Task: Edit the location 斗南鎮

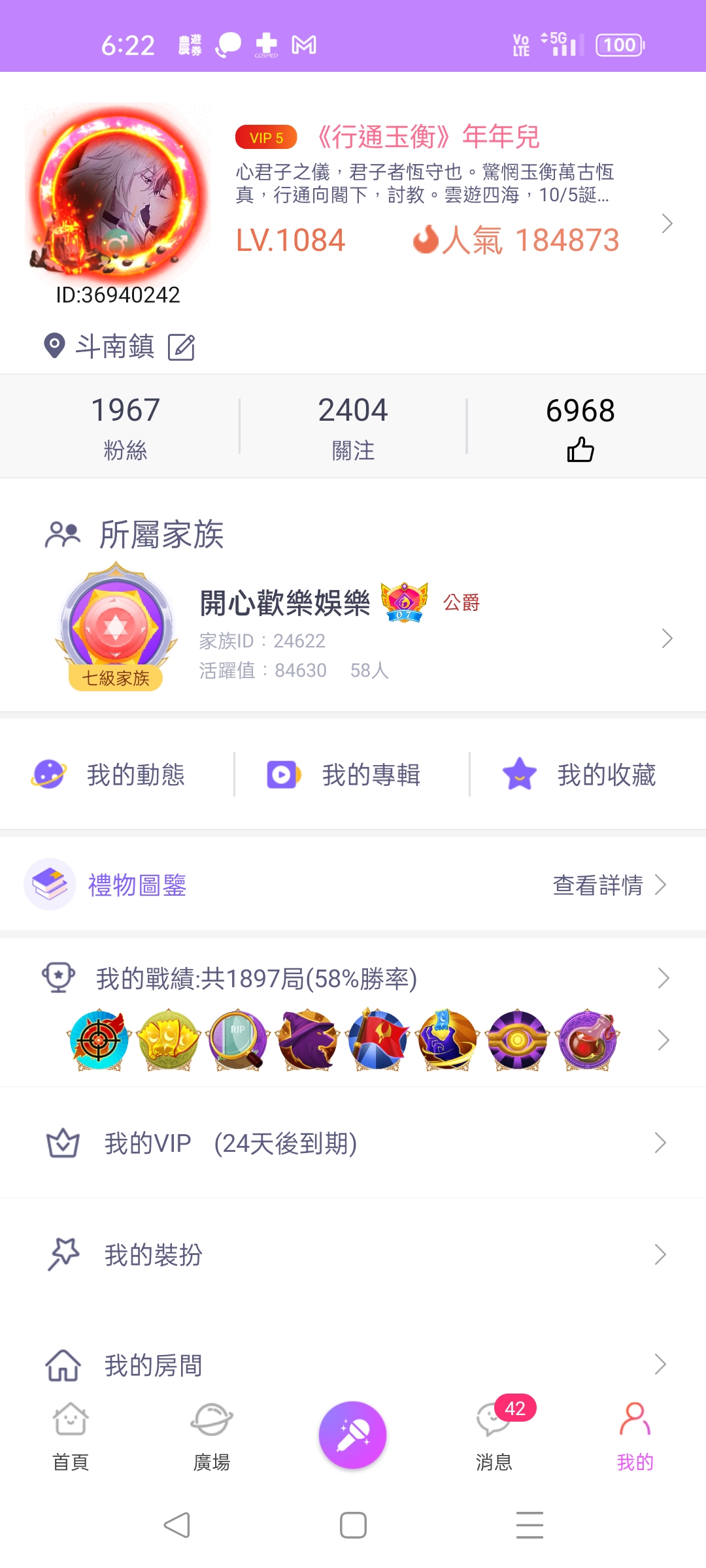Action: (x=182, y=347)
